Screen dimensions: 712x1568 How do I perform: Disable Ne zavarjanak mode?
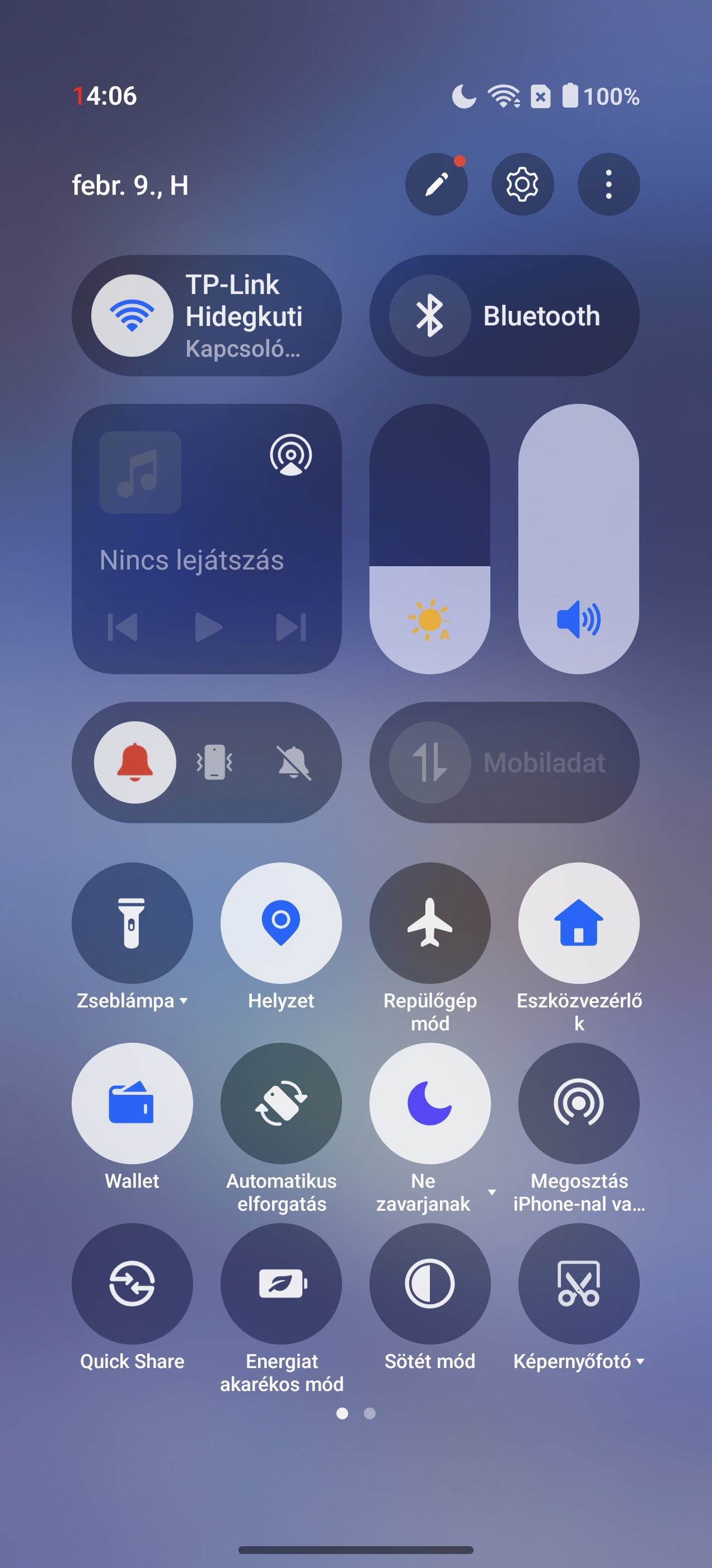(x=430, y=1103)
